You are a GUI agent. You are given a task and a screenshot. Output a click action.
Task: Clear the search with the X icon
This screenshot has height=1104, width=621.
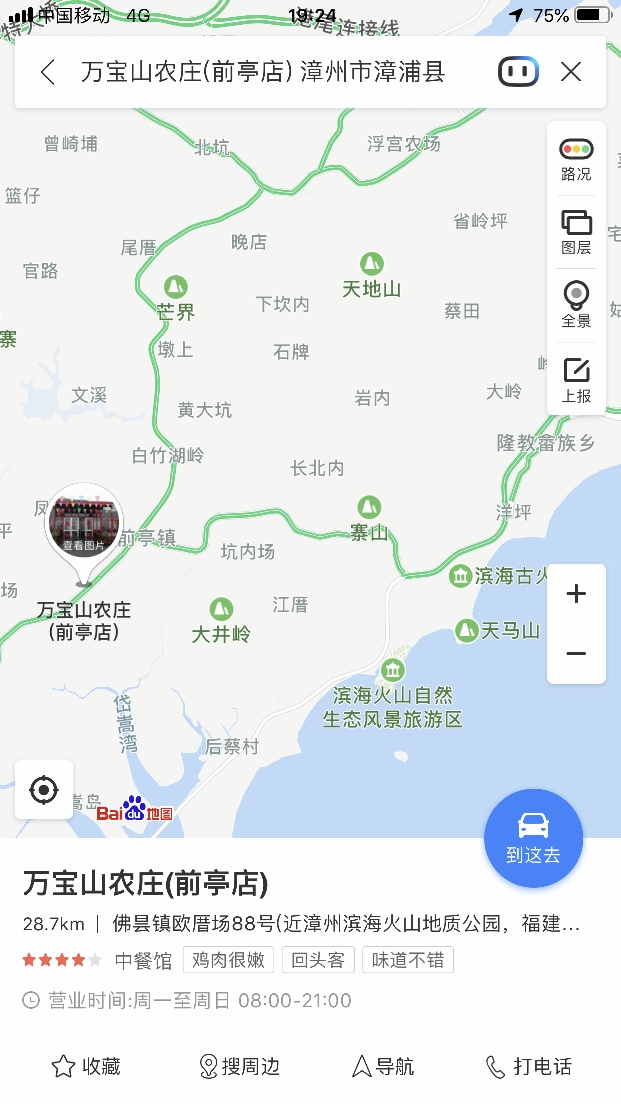pos(571,72)
